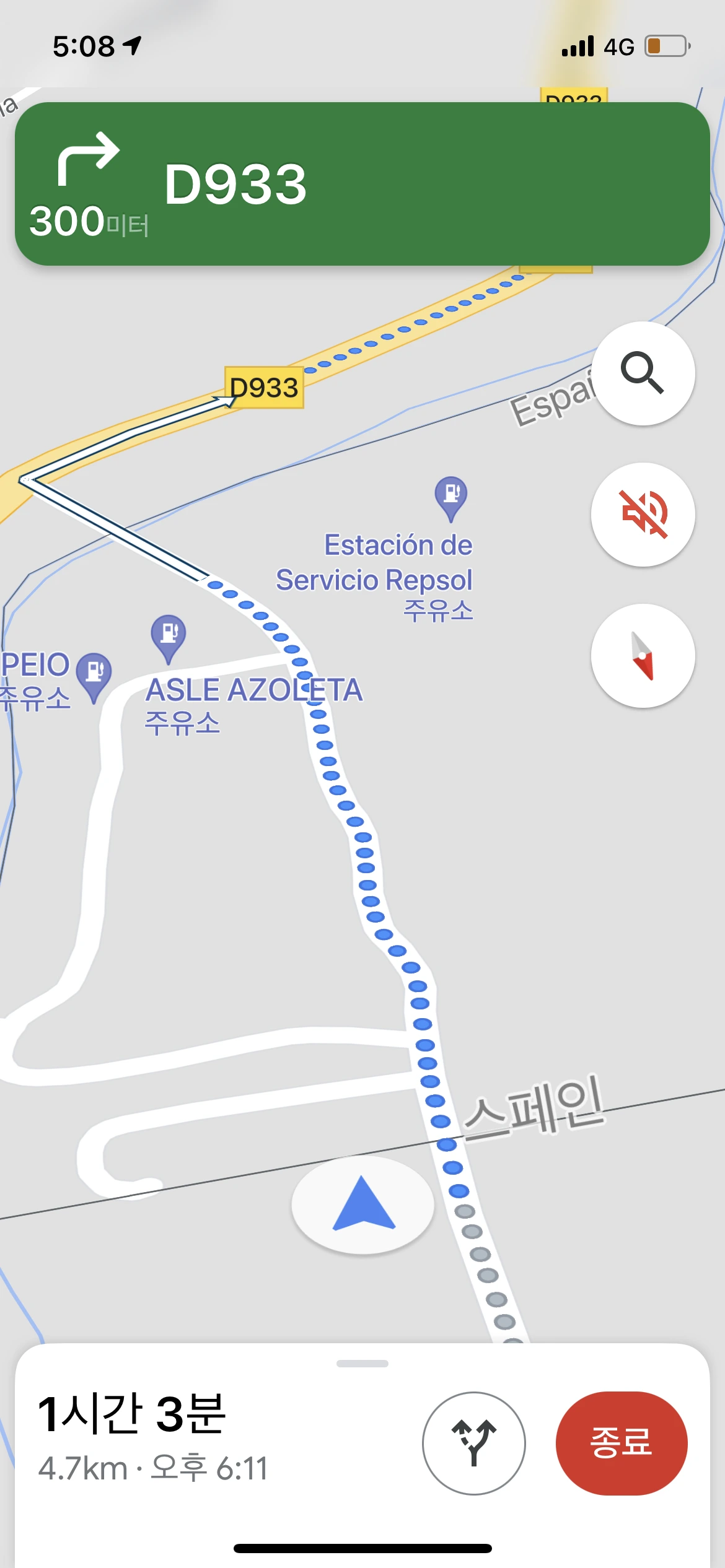End navigation with the red 종료 button

tap(621, 1443)
